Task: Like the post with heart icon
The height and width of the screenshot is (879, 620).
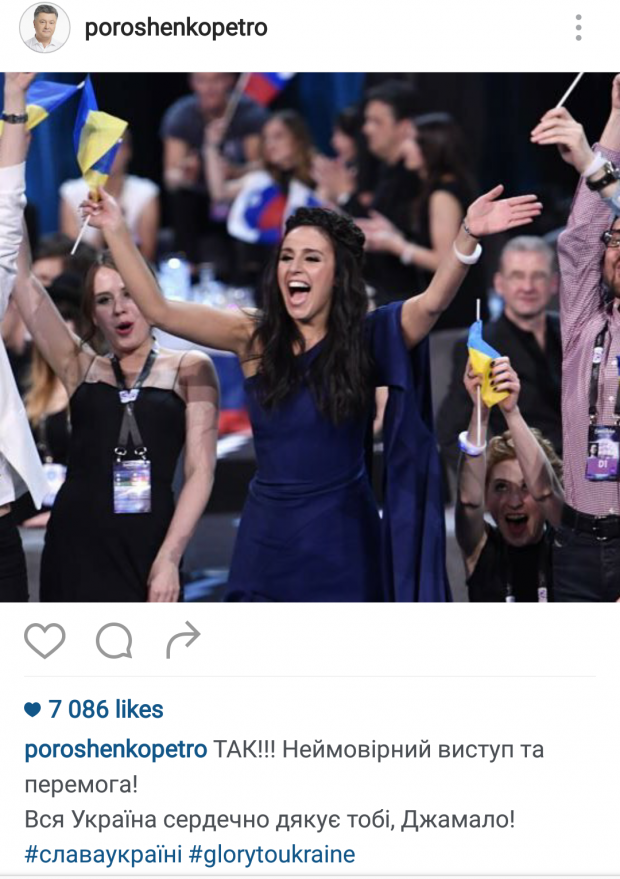Action: coord(44,640)
